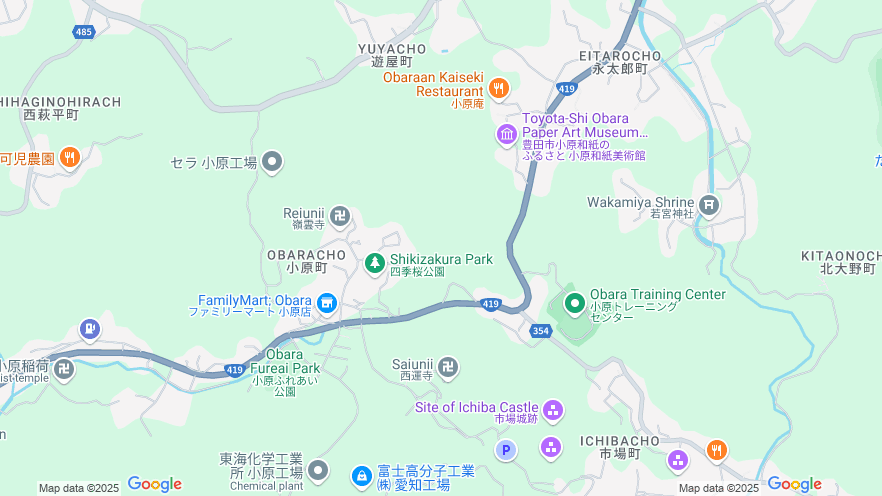Open the parking marker near Ichiba Castle
The width and height of the screenshot is (882, 496).
pyautogui.click(x=507, y=450)
